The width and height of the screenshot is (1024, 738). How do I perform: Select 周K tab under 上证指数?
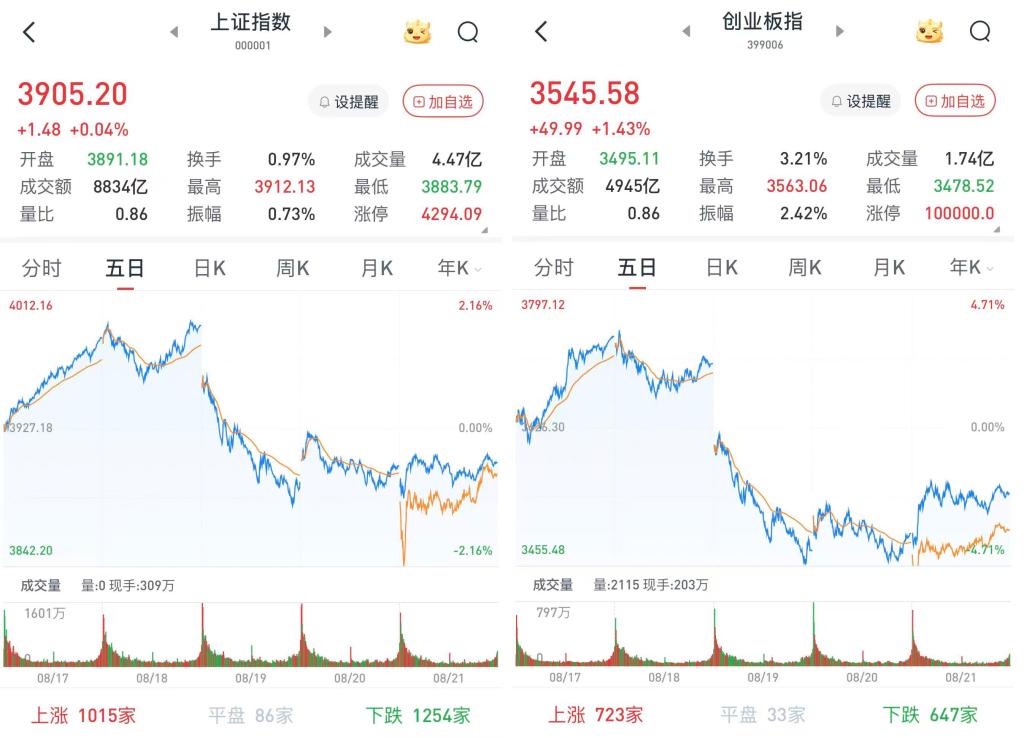tap(292, 268)
